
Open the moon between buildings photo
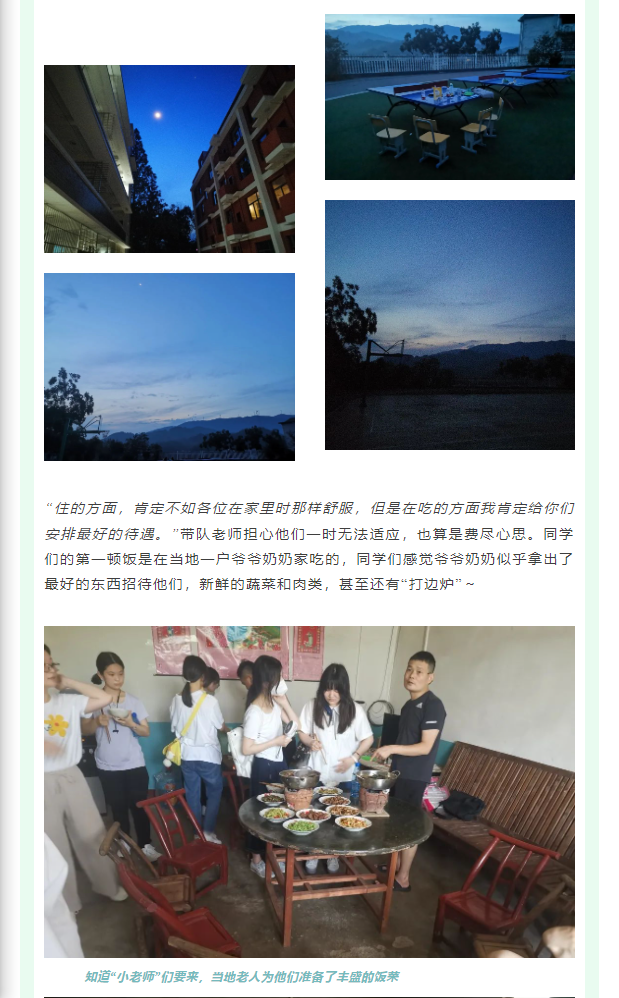[x=169, y=159]
